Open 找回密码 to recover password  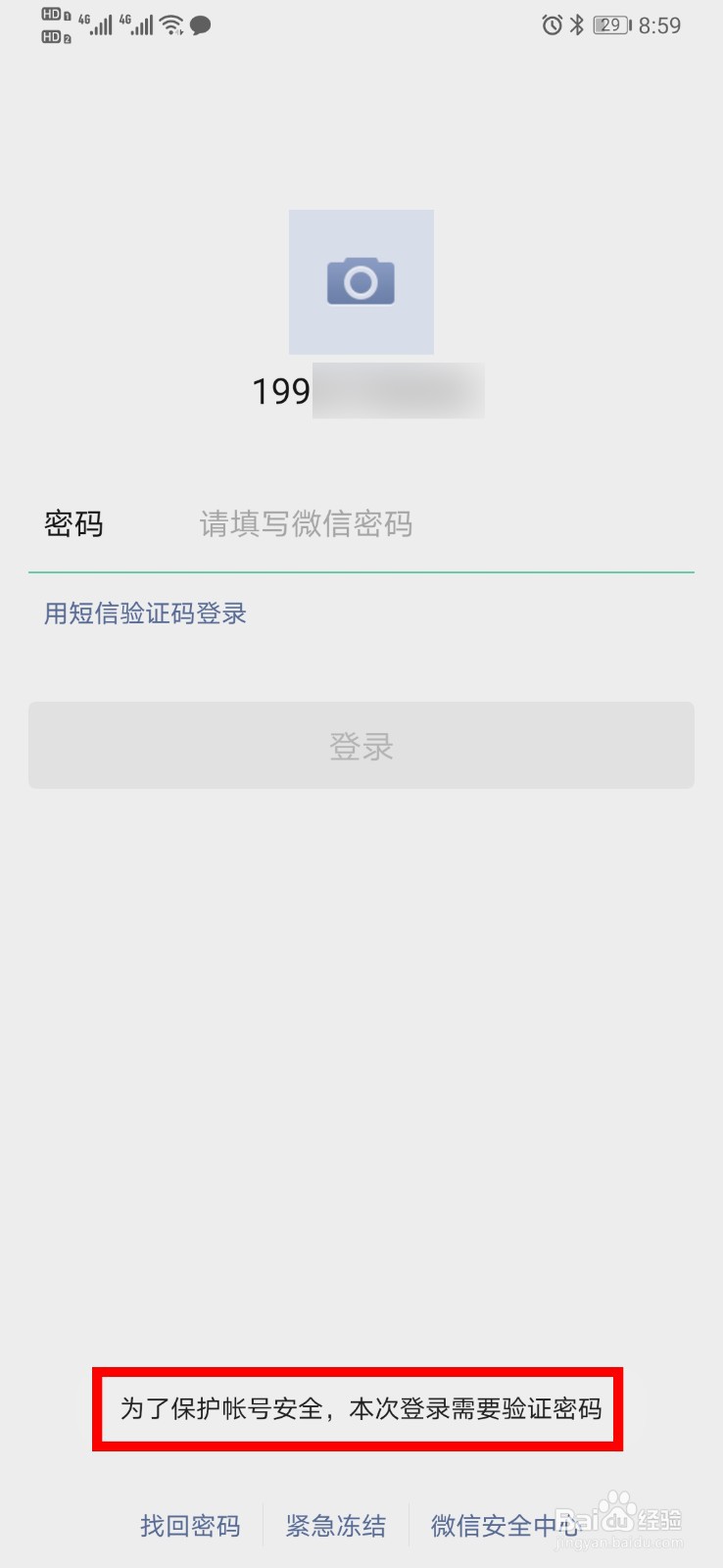(x=189, y=1526)
